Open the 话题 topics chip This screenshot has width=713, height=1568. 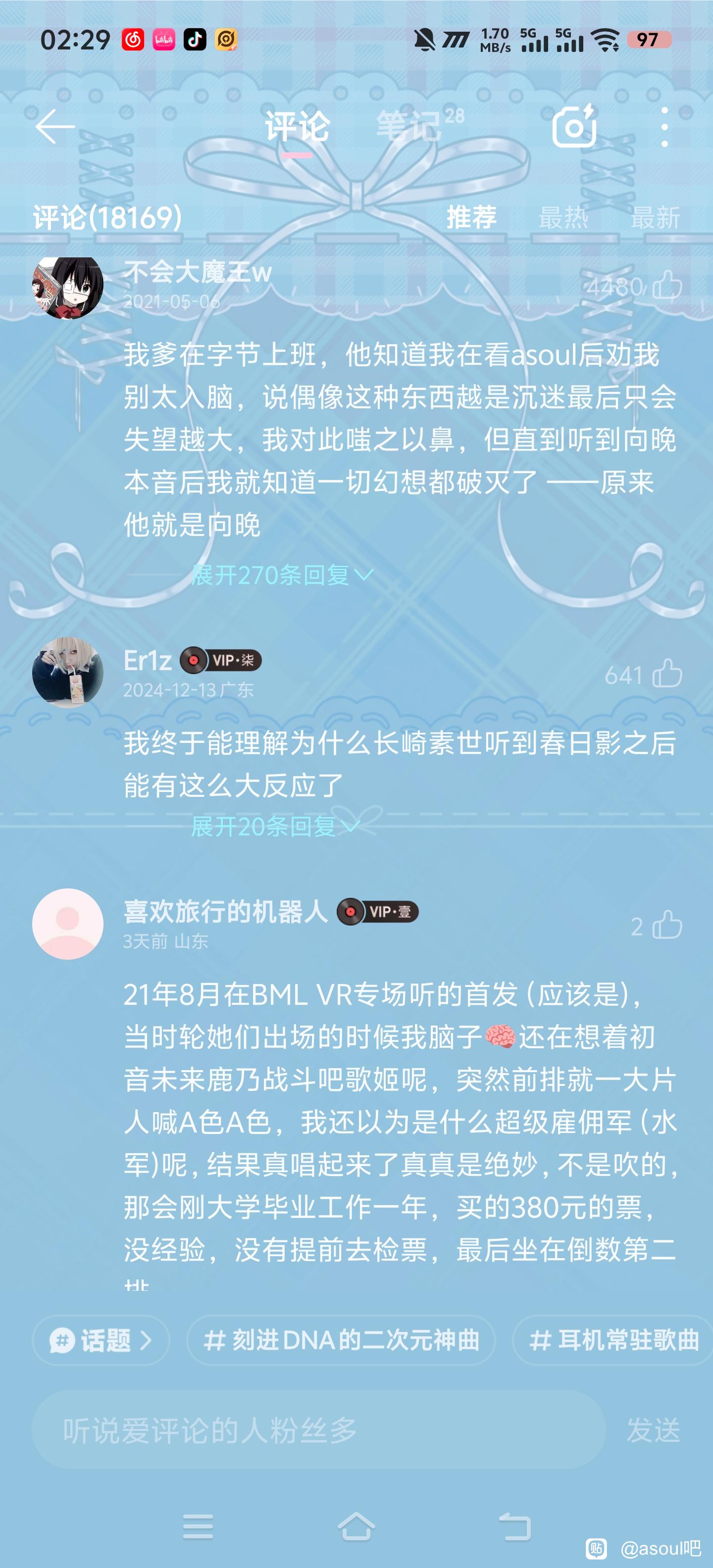point(101,1340)
